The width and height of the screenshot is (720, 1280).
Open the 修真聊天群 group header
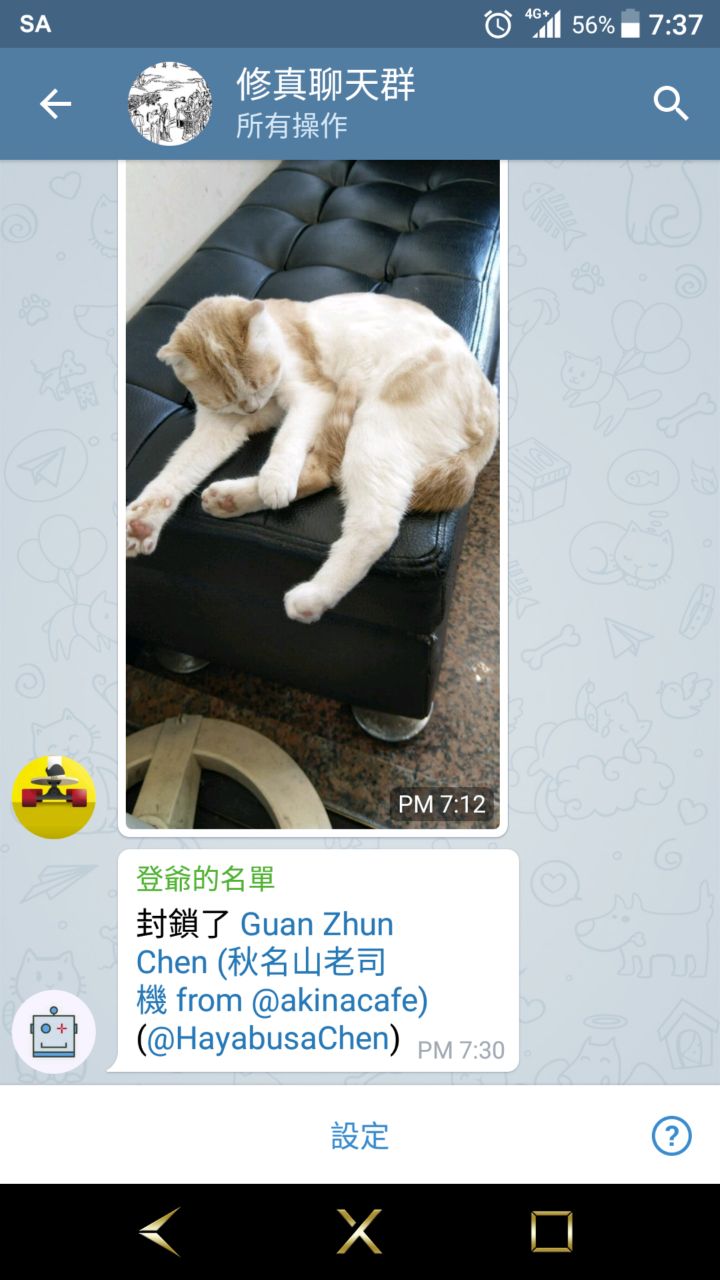click(325, 104)
